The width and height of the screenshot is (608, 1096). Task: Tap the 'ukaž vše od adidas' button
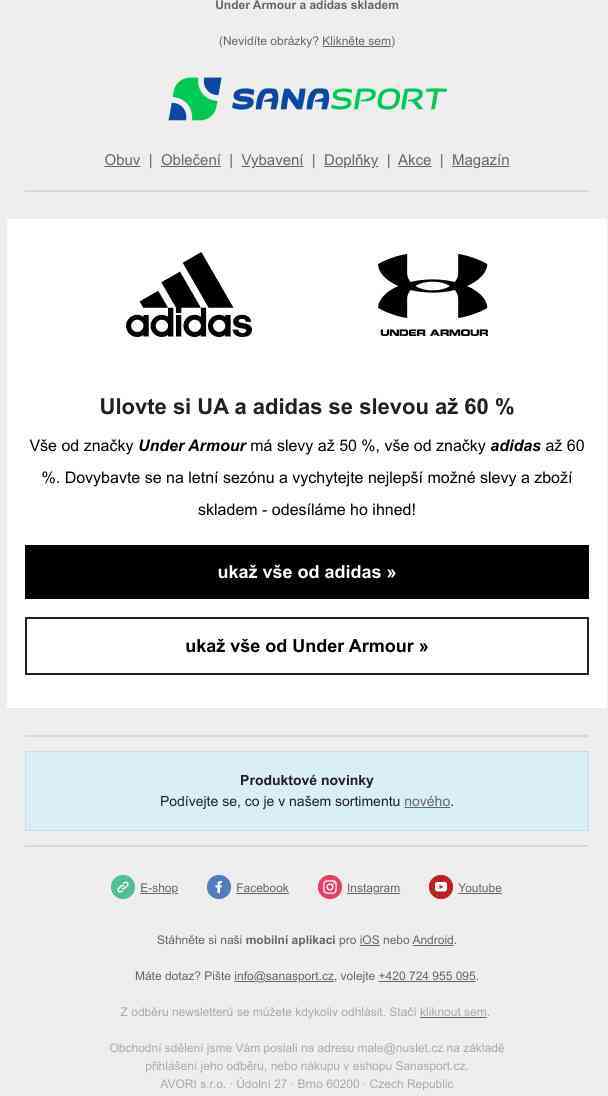tap(306, 572)
